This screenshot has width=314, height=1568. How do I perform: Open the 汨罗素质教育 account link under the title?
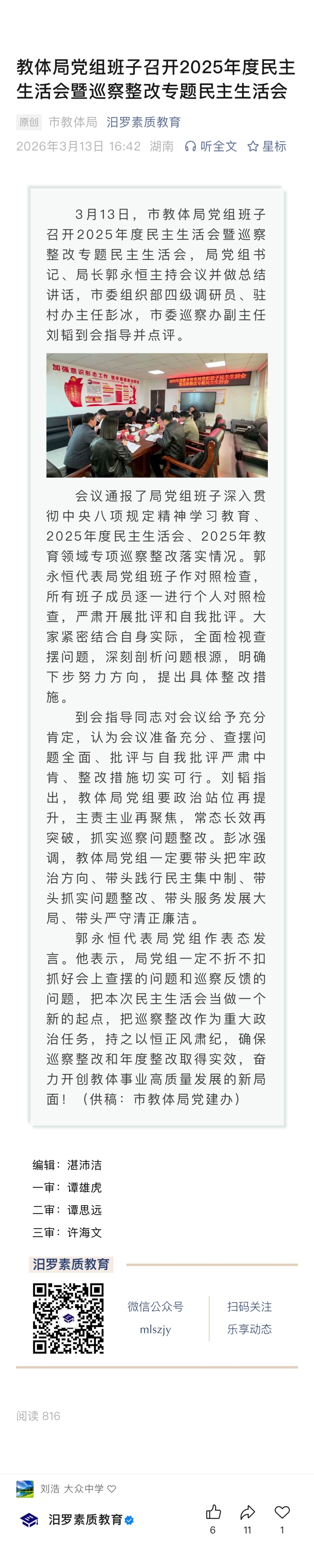[143, 122]
